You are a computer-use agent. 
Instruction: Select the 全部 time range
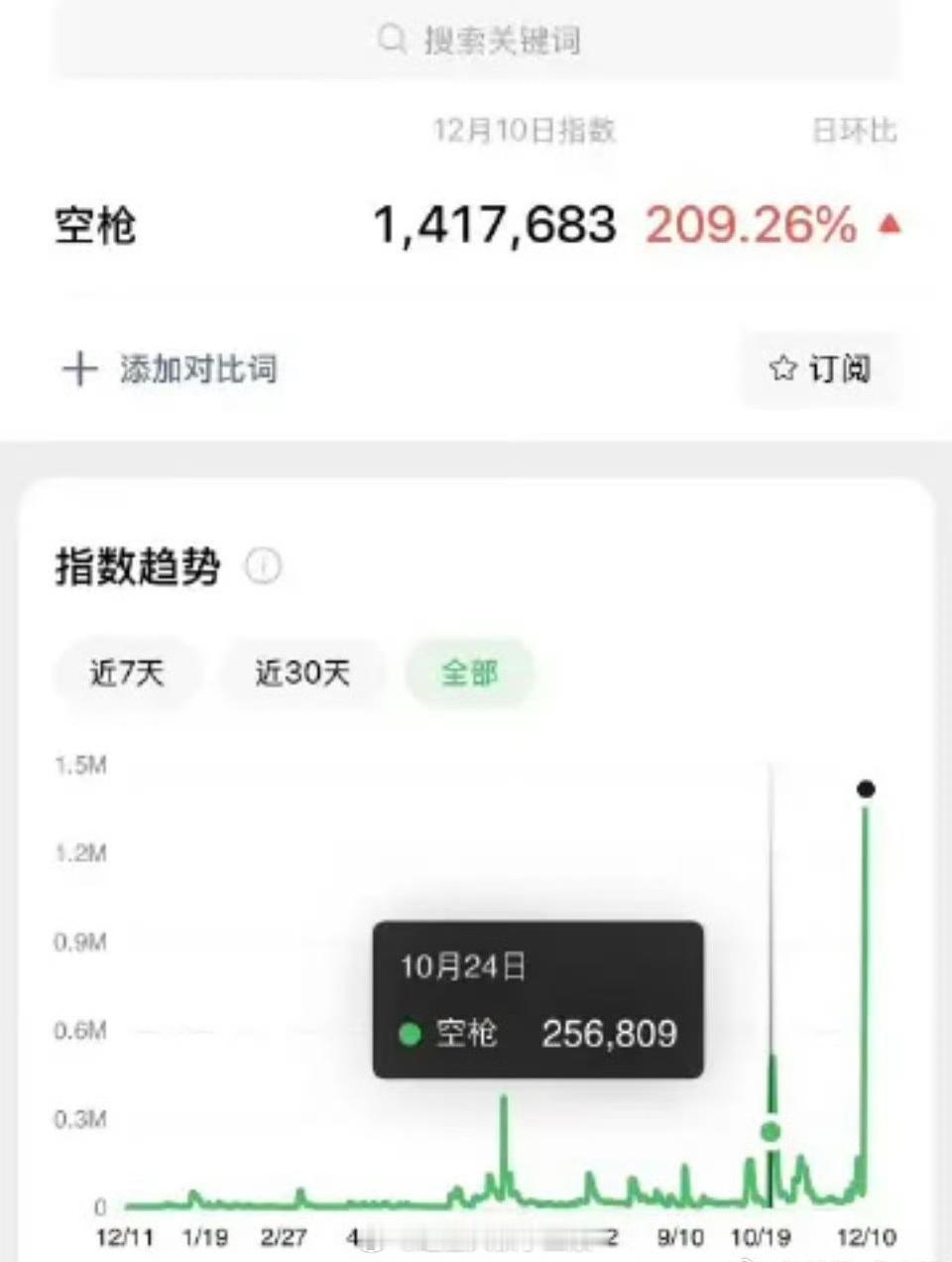point(469,673)
